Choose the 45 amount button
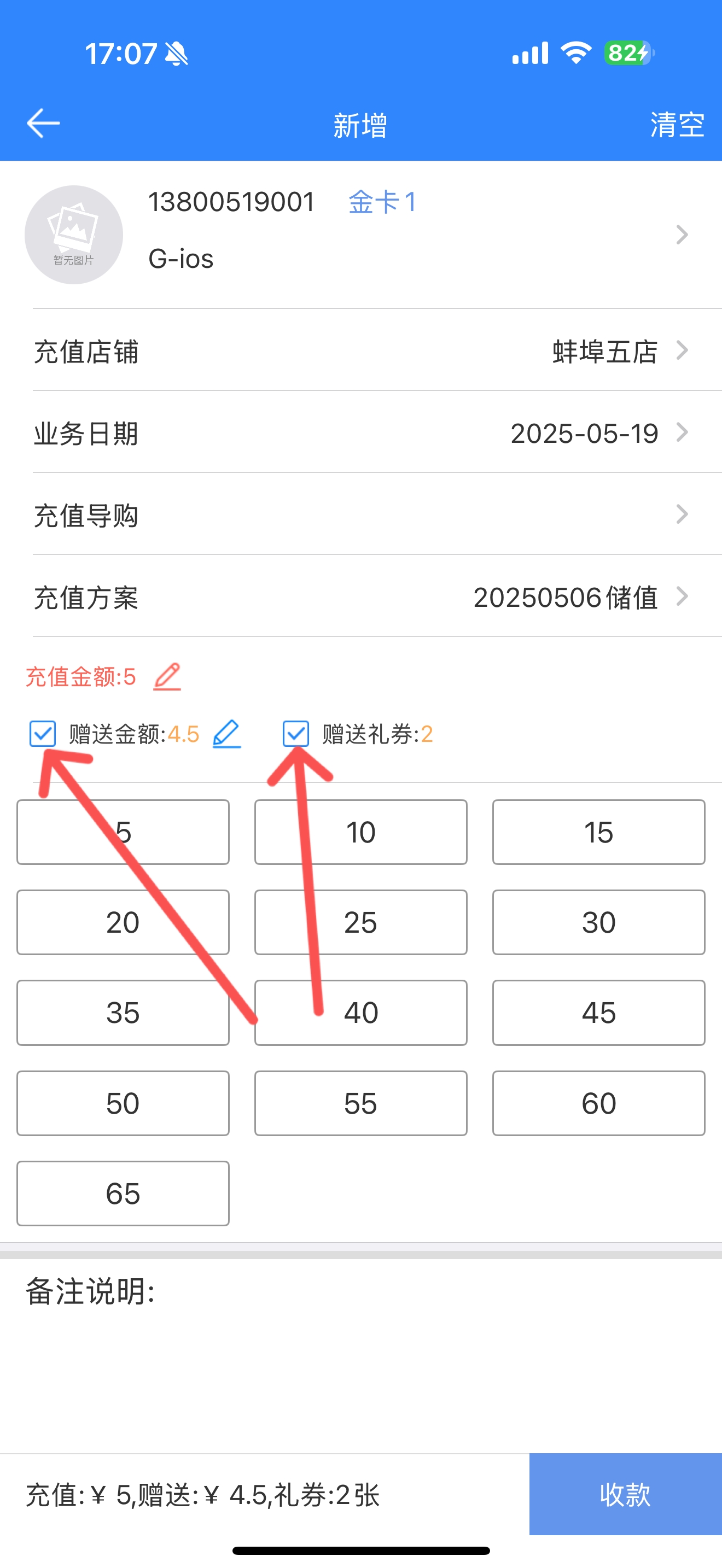The width and height of the screenshot is (722, 1568). (x=598, y=1013)
